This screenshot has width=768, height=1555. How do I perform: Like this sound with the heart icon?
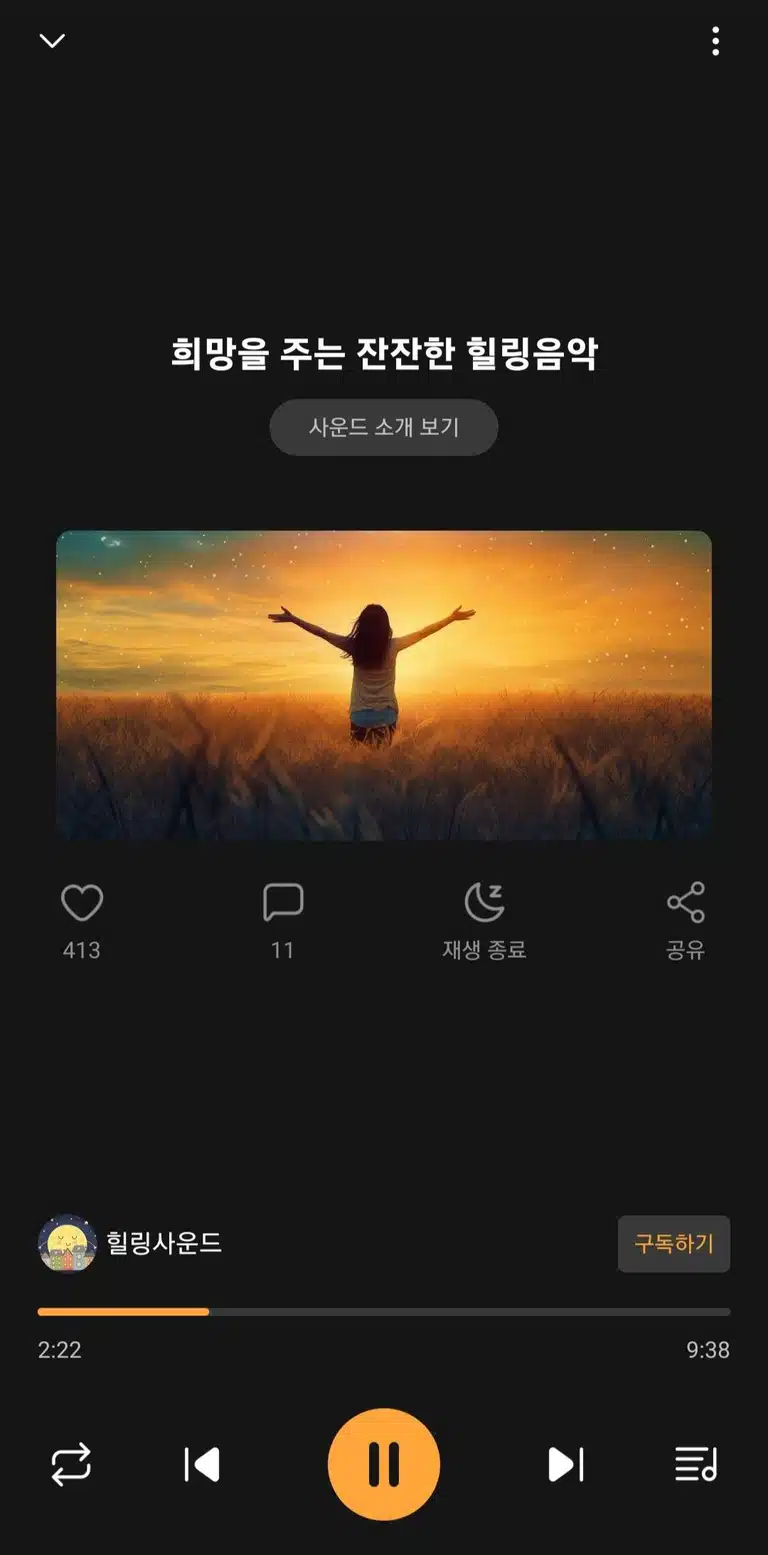[82, 903]
